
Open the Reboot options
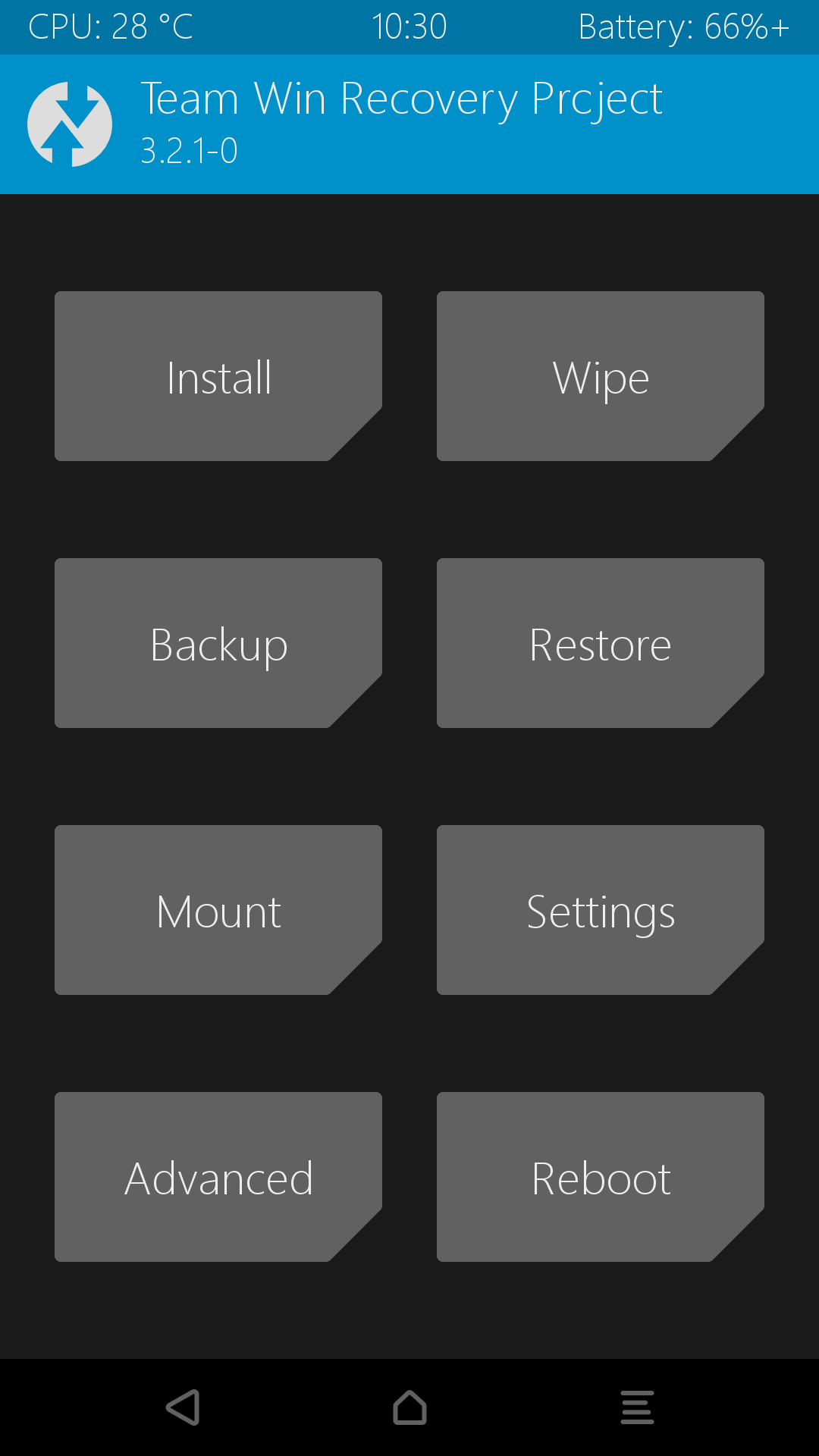pyautogui.click(x=601, y=1177)
